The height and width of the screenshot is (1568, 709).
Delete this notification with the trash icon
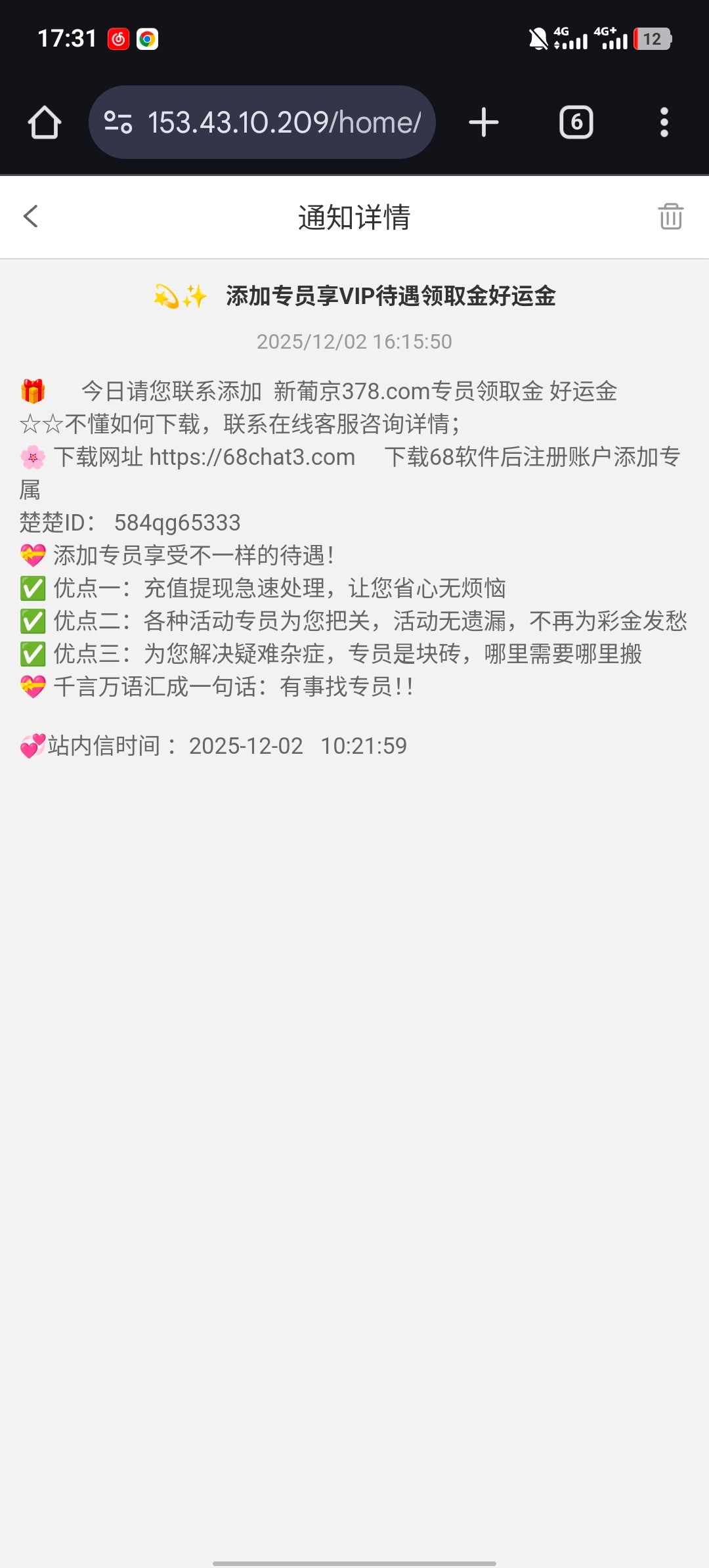[670, 216]
